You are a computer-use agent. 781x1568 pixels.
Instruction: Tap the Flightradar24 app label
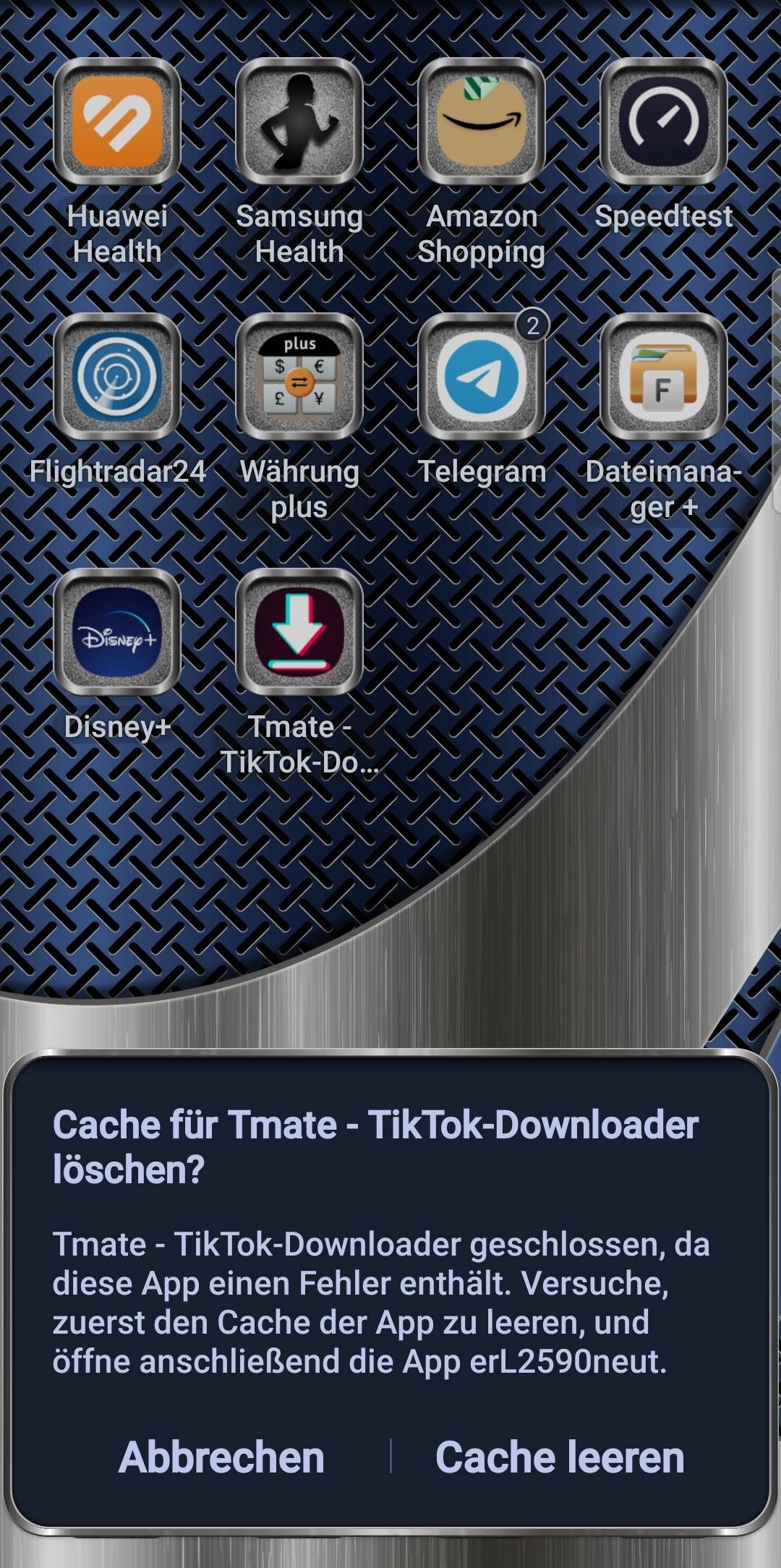click(x=118, y=472)
